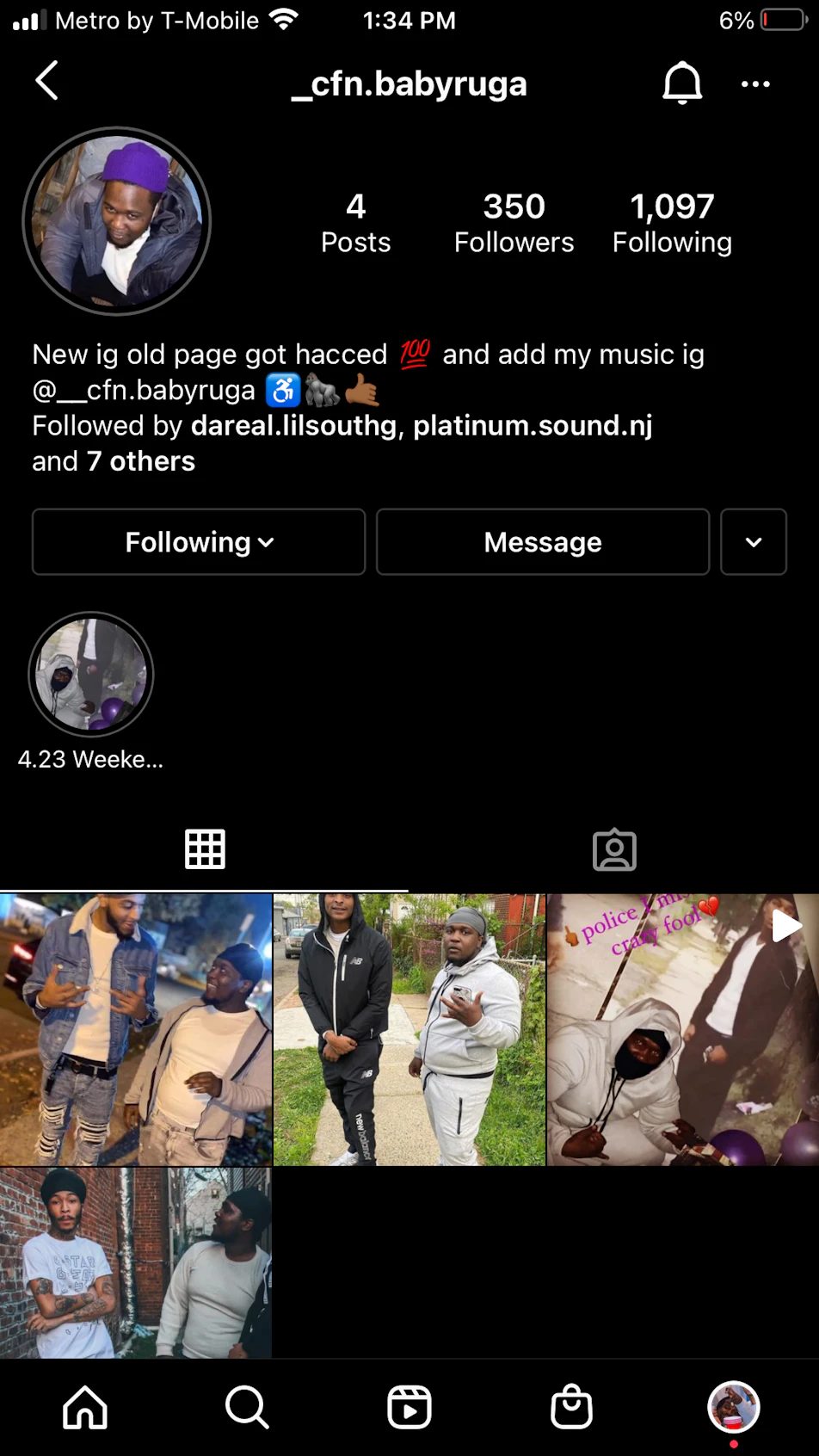Open the post by the brick wall
Screen dimensions: 819x1456
[x=136, y=1262]
